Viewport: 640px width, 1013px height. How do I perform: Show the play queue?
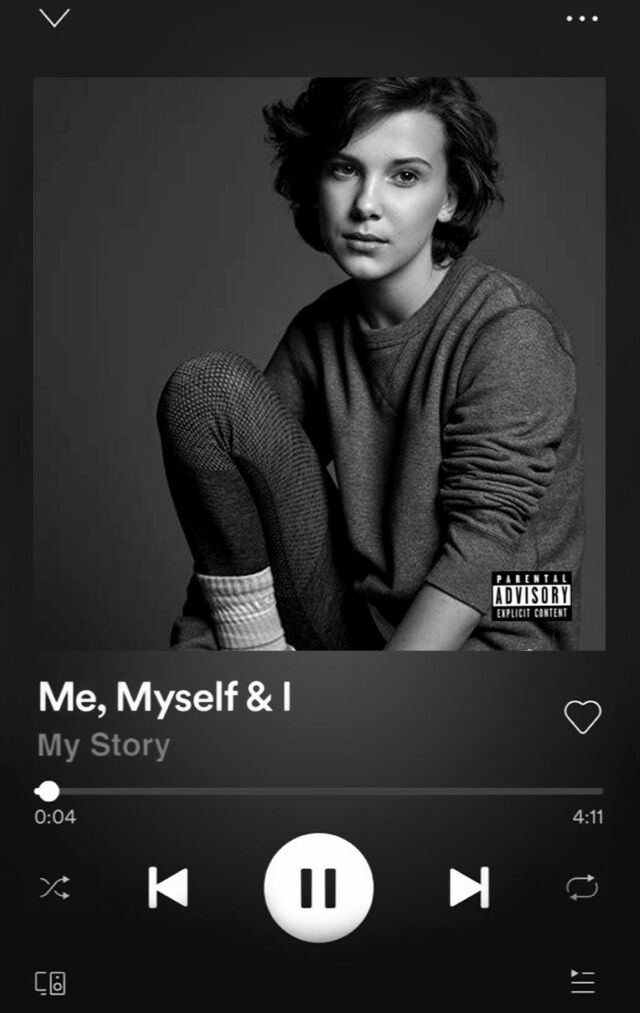pyautogui.click(x=582, y=982)
